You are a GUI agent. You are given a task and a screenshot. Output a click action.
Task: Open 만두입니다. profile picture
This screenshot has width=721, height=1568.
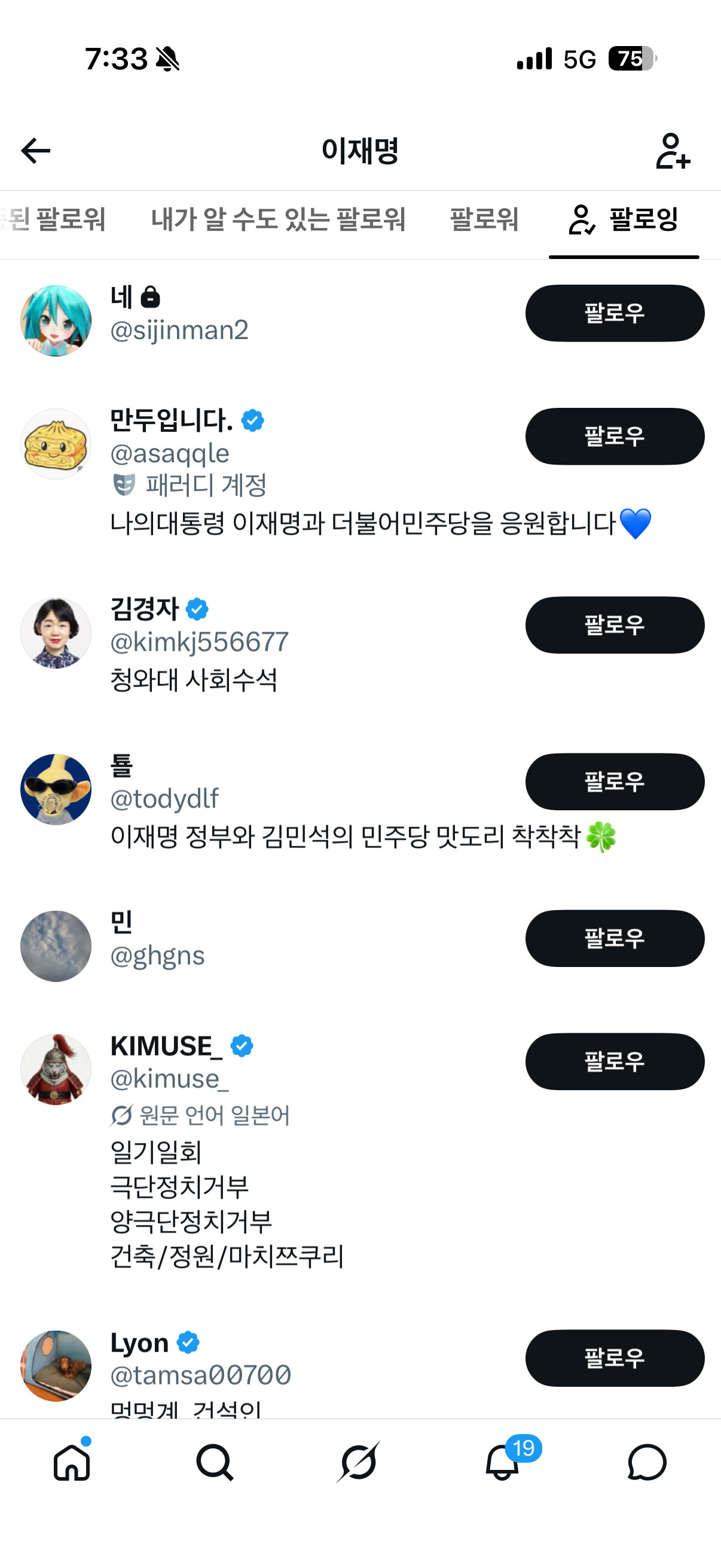pos(56,444)
